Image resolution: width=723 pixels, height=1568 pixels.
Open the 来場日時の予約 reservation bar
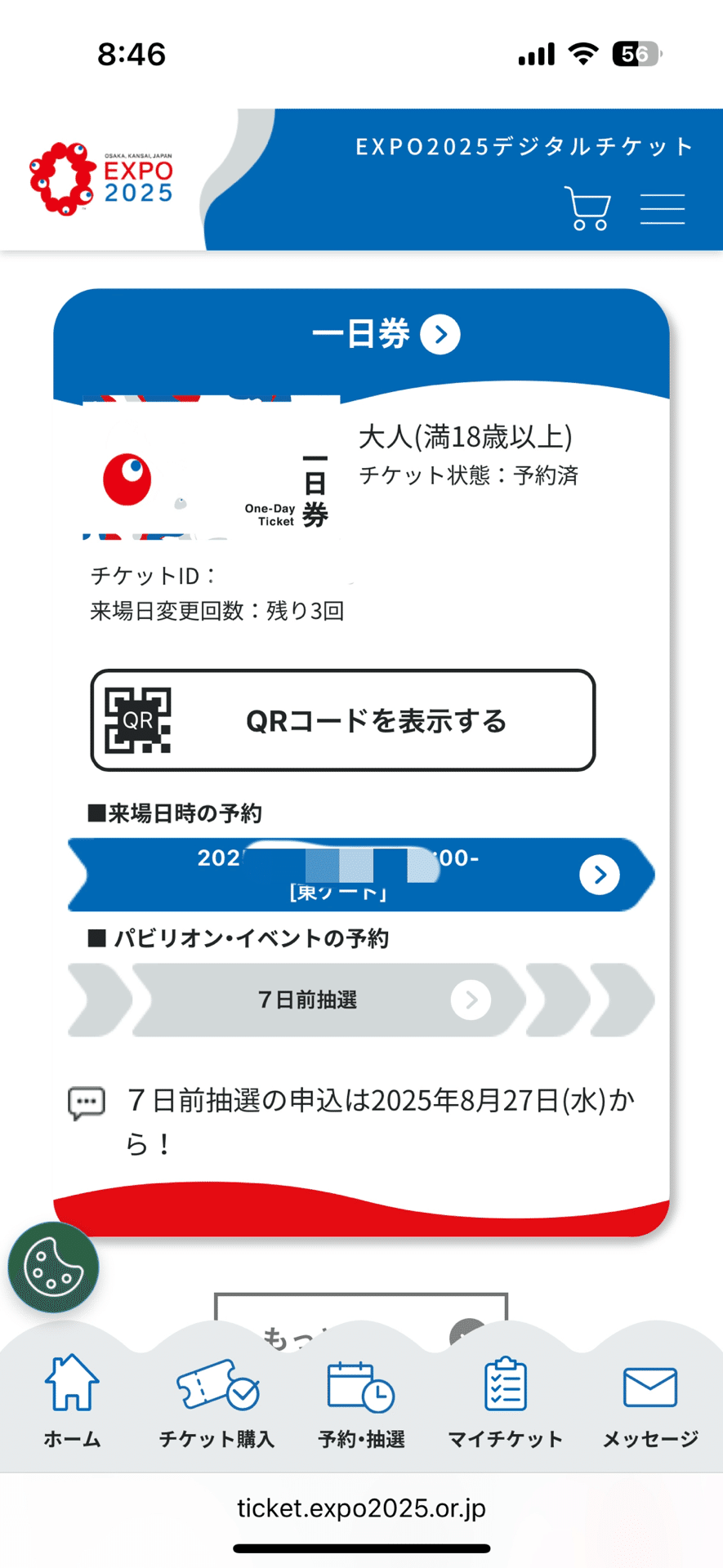click(x=361, y=874)
